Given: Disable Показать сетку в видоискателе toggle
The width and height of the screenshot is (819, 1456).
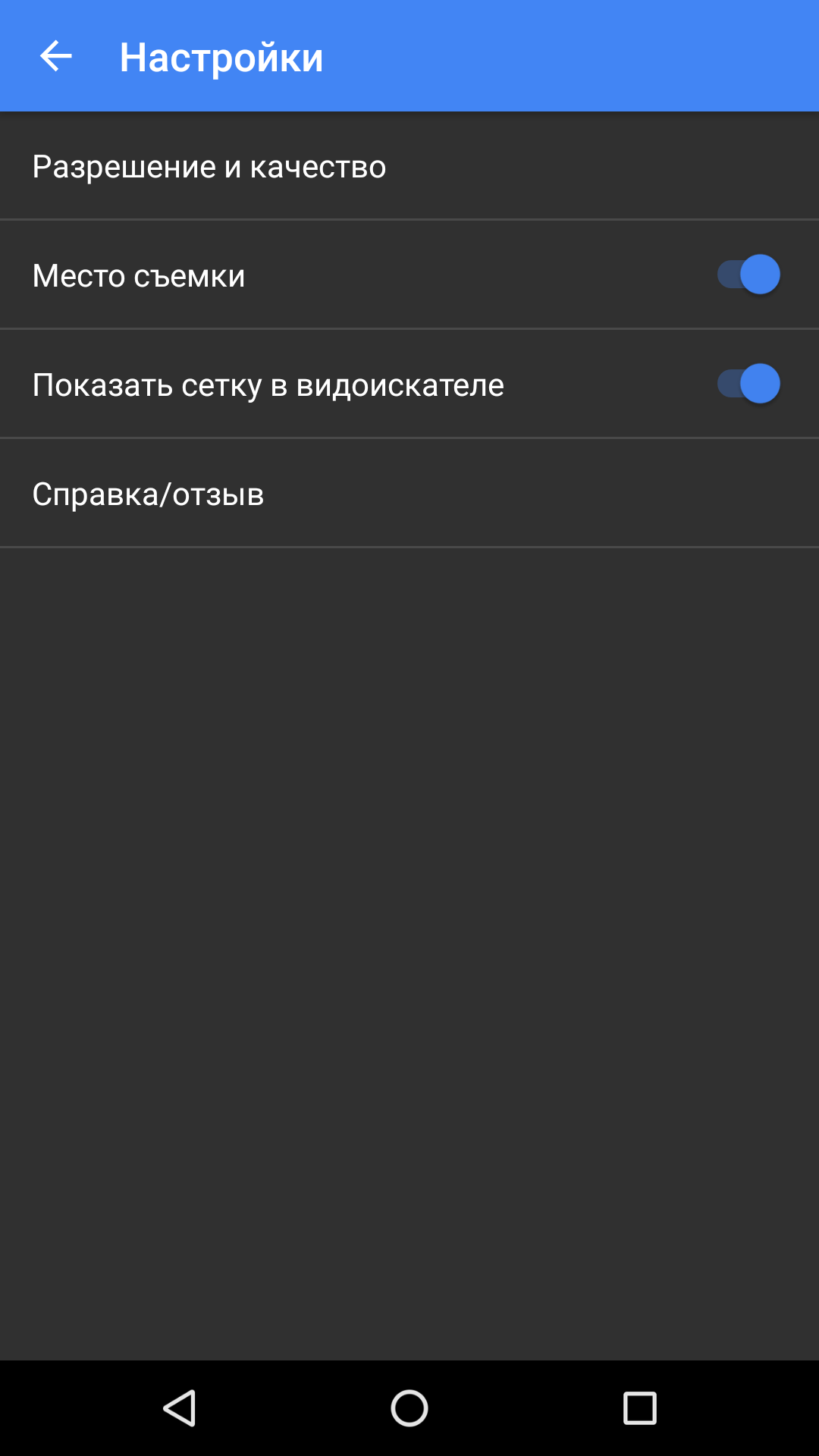Looking at the screenshot, I should pyautogui.click(x=748, y=384).
